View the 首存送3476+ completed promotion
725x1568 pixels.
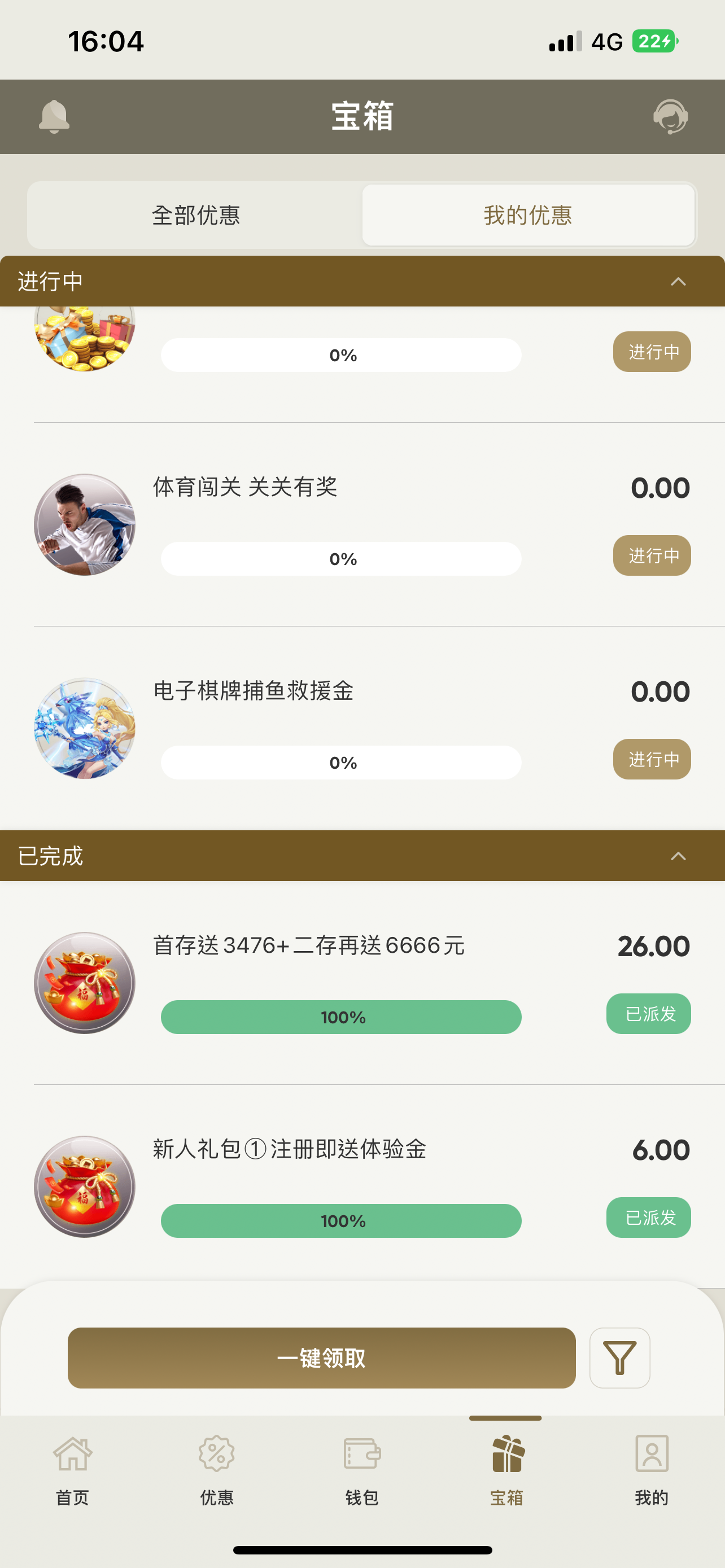tap(309, 946)
